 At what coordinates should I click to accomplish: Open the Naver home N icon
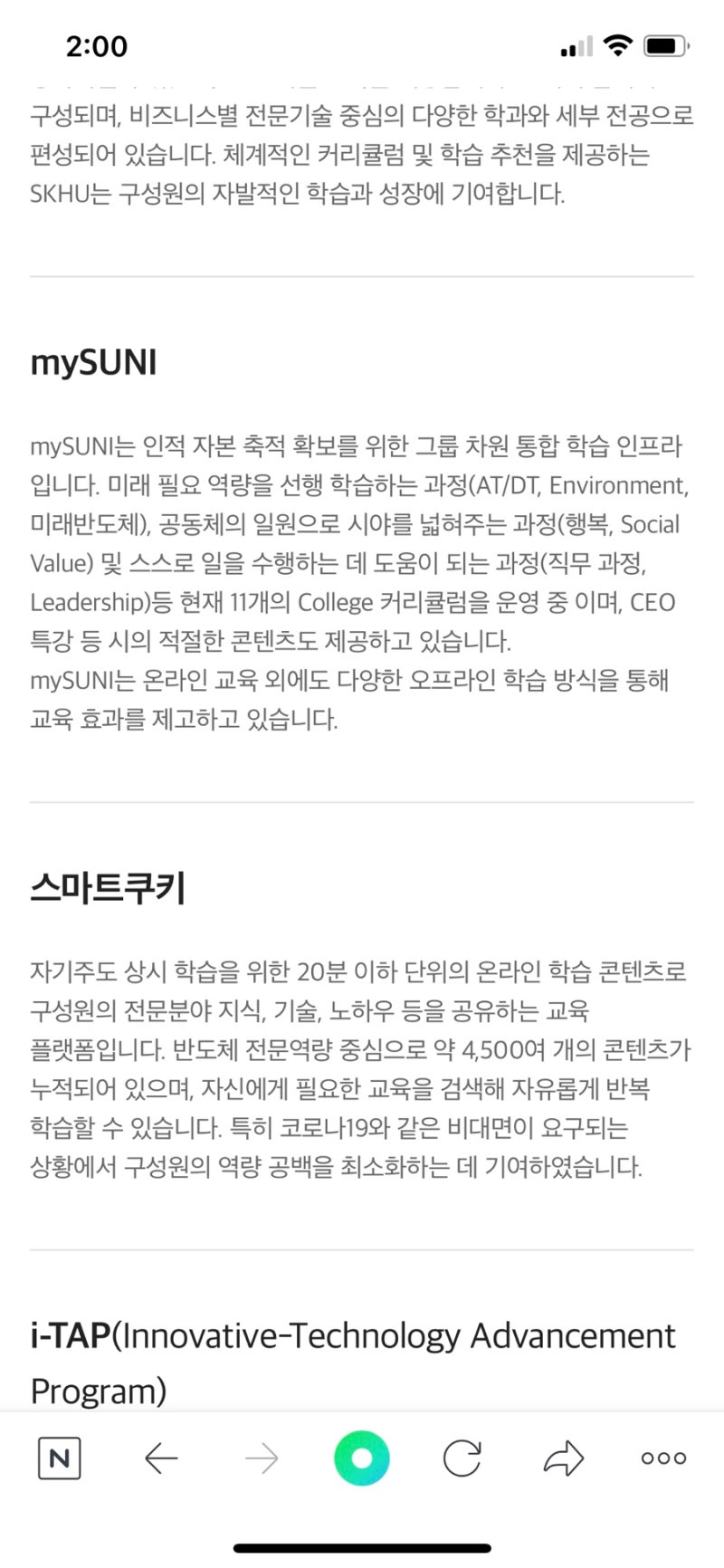59,1458
